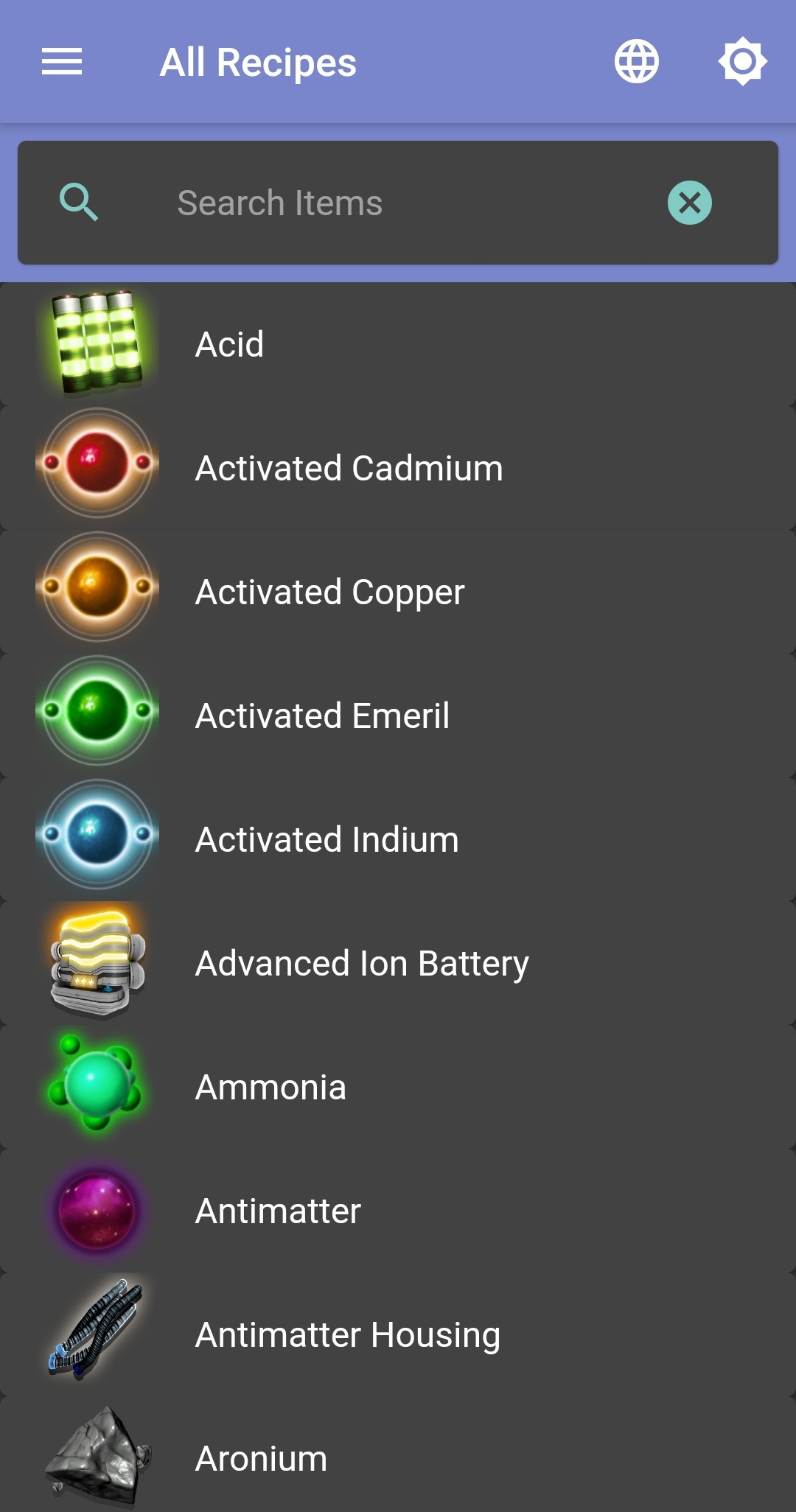Select Activated Copper recipe
Screen dimensions: 796x1512
[398, 592]
